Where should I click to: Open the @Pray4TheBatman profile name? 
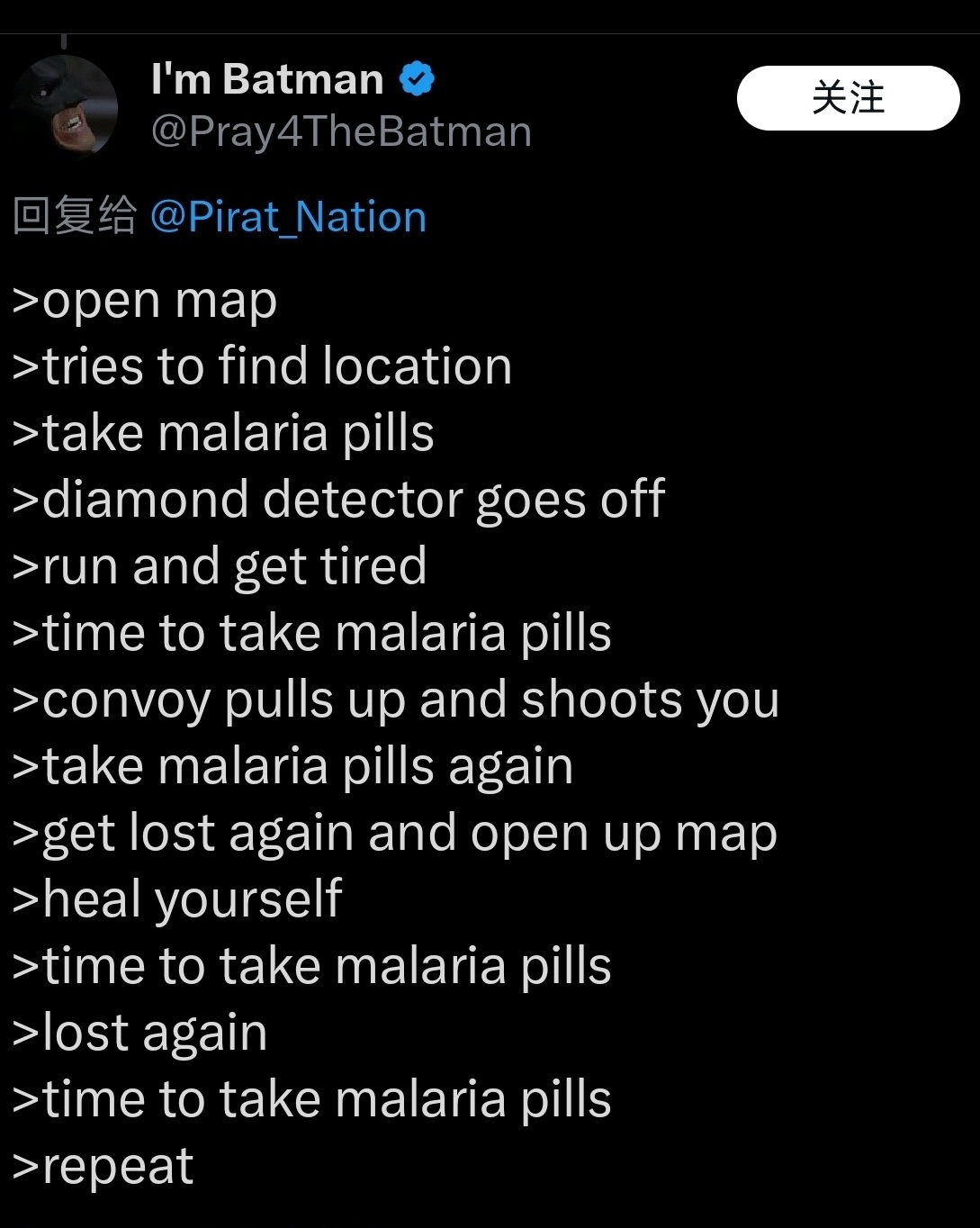[x=341, y=132]
